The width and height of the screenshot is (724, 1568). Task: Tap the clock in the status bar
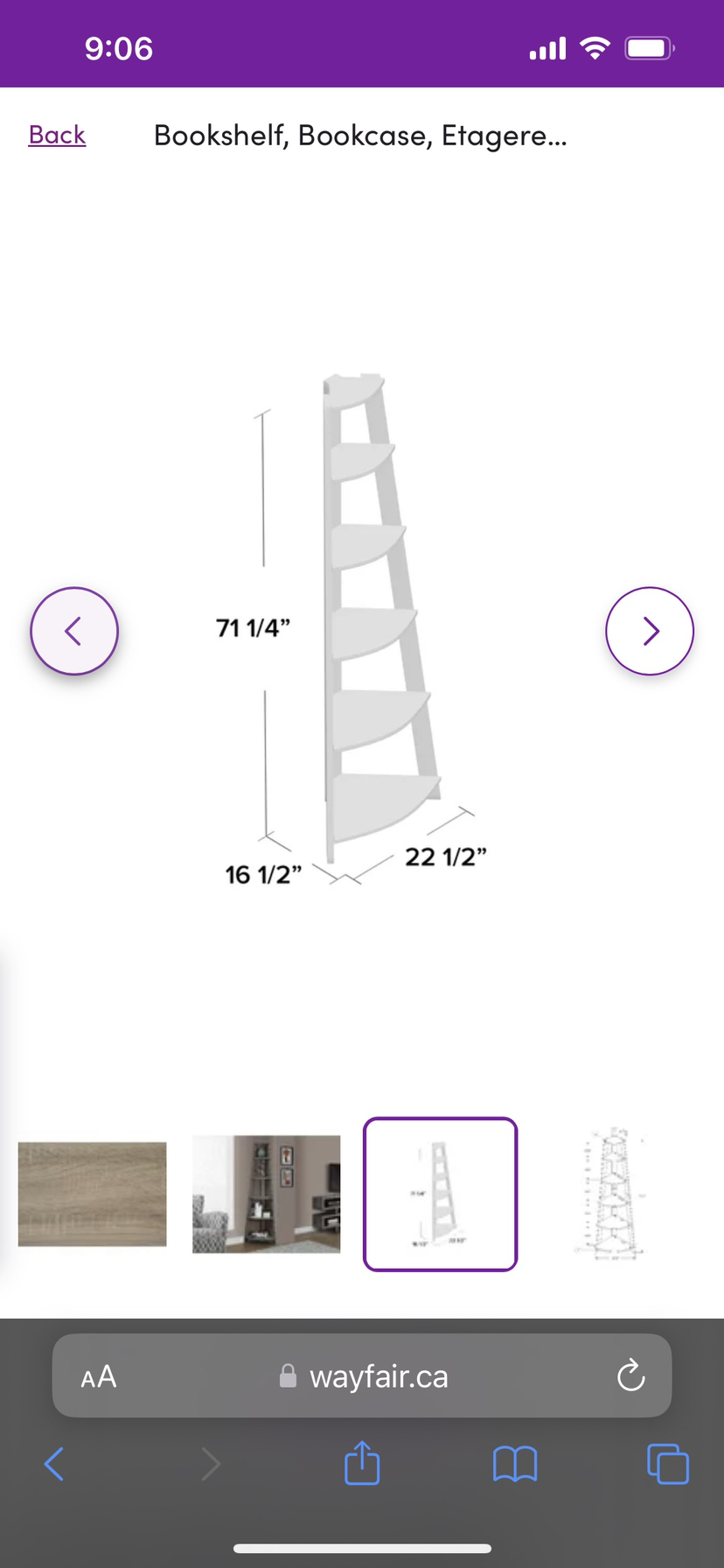pyautogui.click(x=119, y=48)
